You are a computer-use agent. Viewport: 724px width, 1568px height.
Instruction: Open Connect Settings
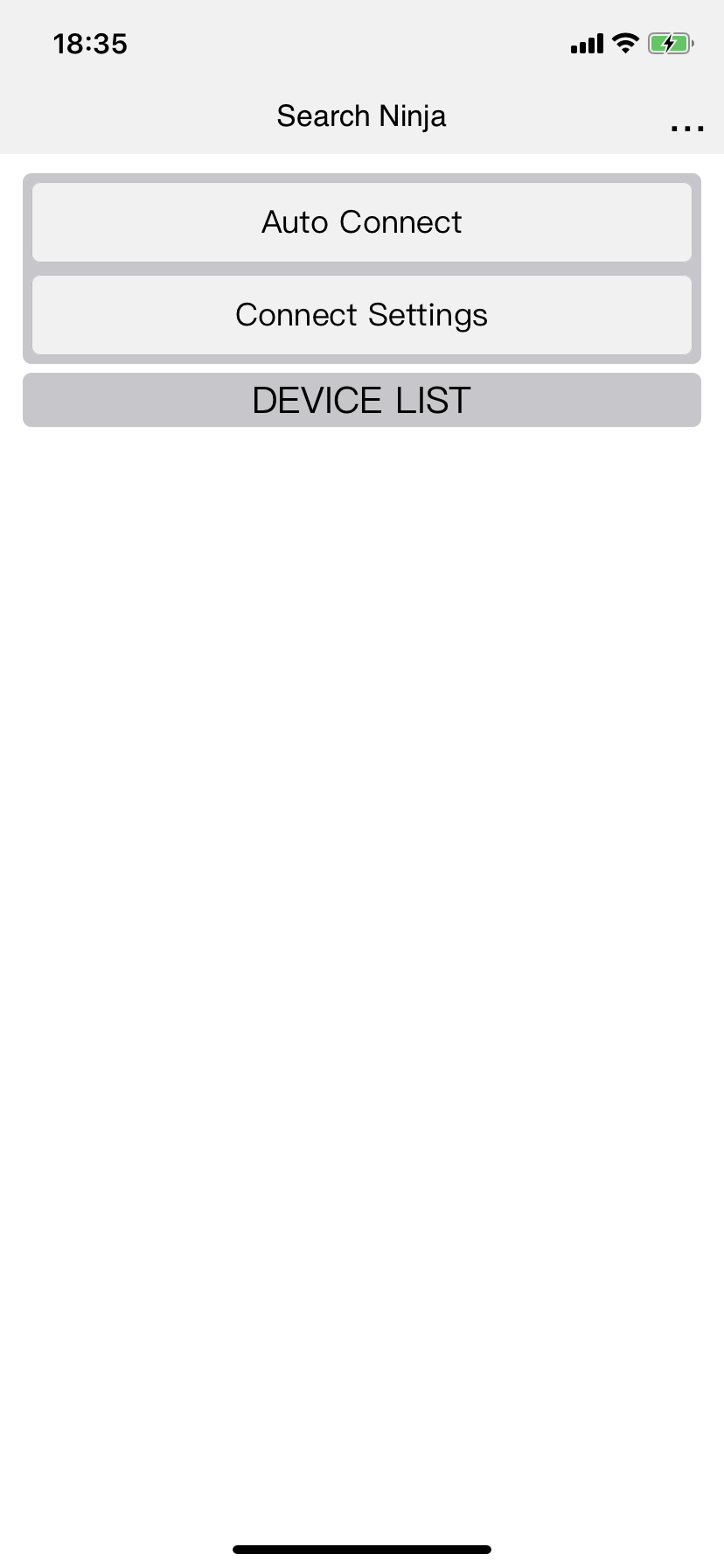pos(362,315)
